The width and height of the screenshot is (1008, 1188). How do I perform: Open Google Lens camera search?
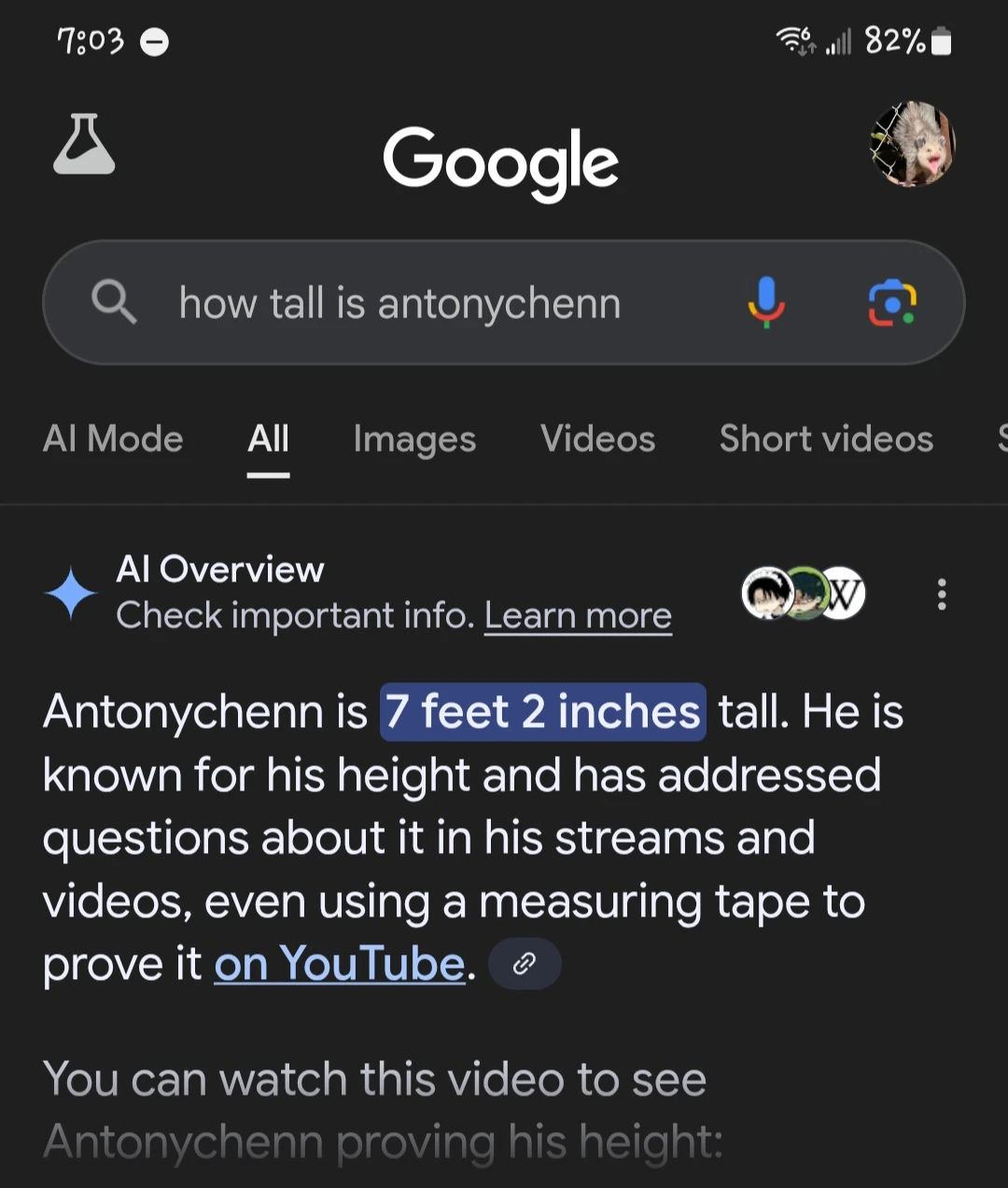pos(892,302)
